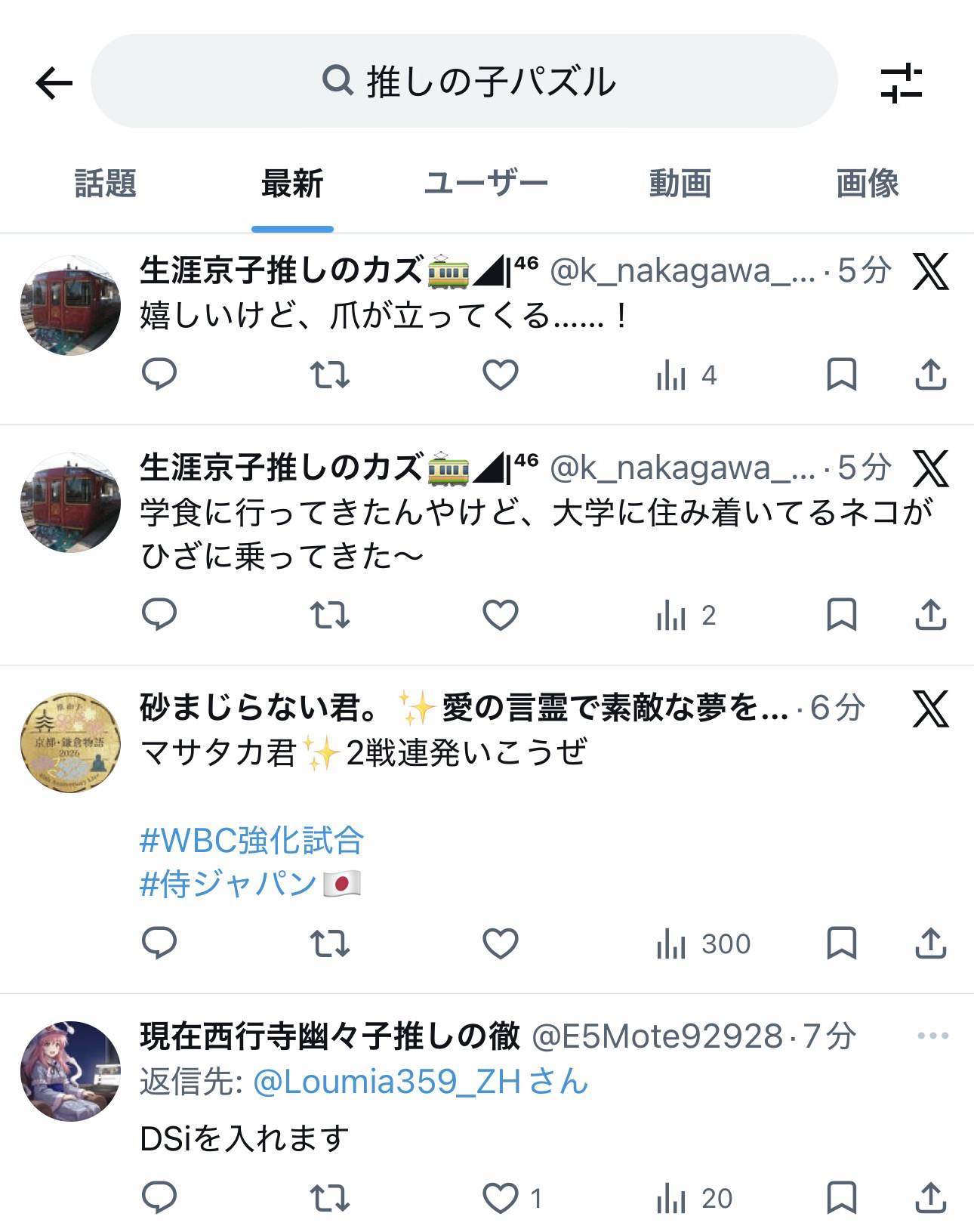Open the #侍ジャパン hashtag
974x1232 pixels.
pos(229,883)
